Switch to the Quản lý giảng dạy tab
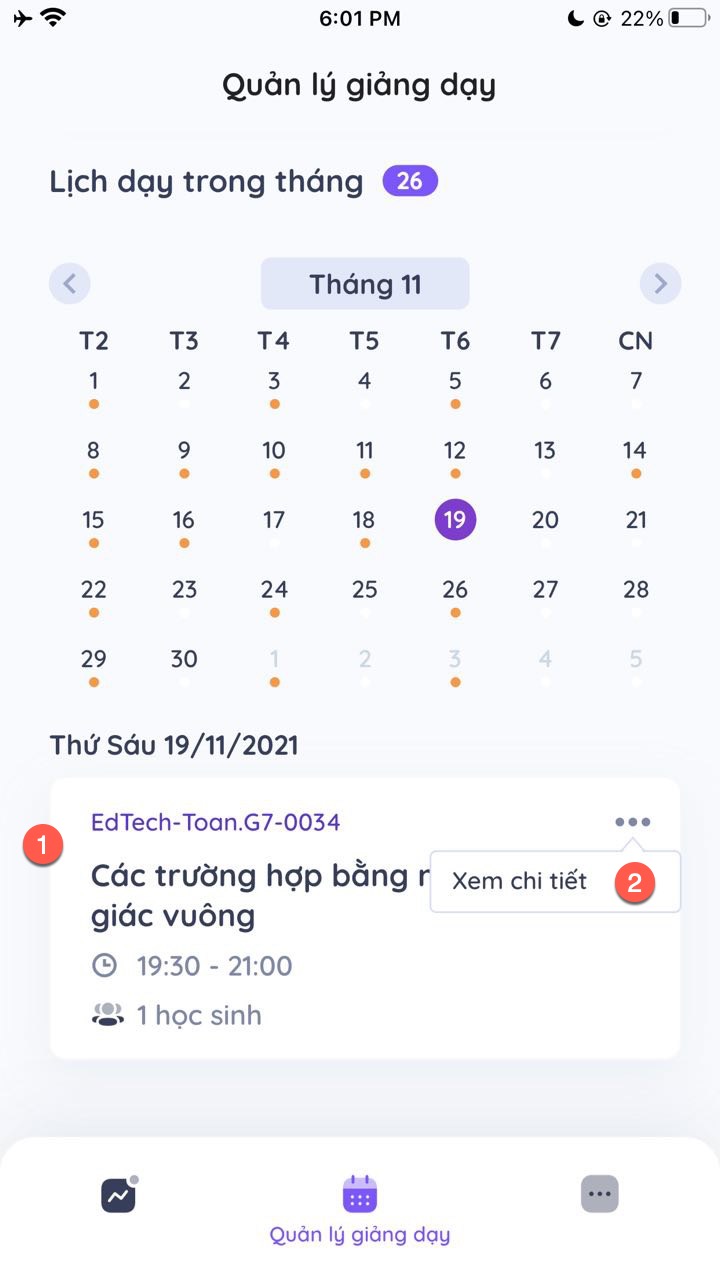Screen dimensions: 720x1280 coord(360,1210)
